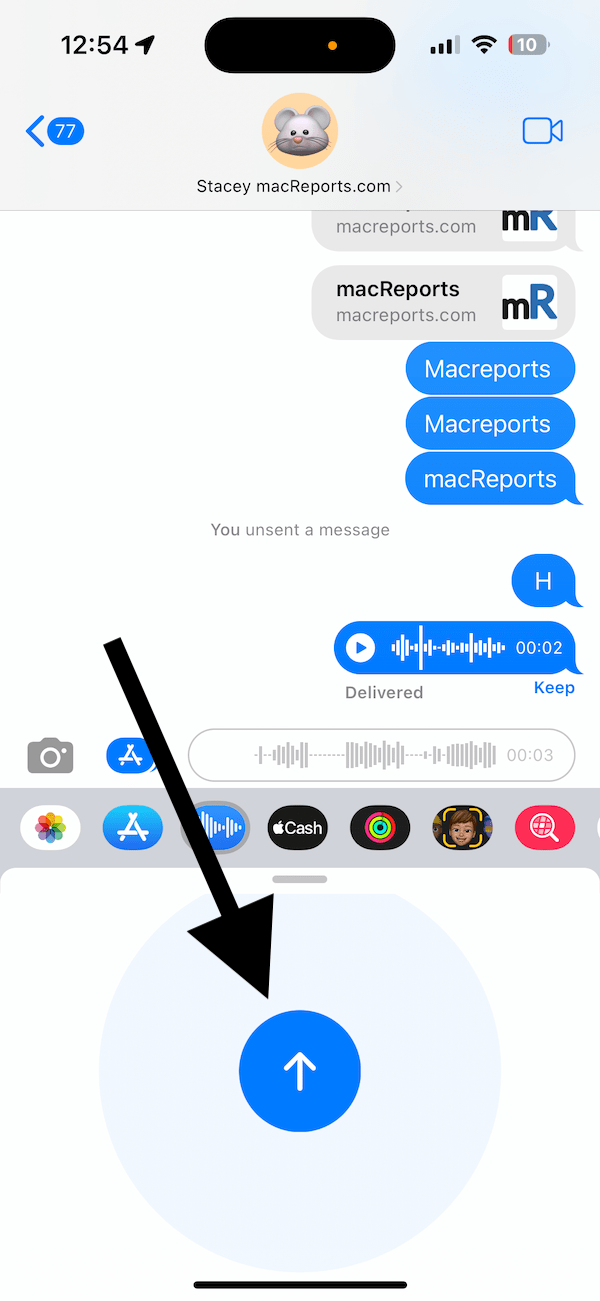Open Memoji stickers in the app drawer
The height and width of the screenshot is (1301, 600).
[x=462, y=827]
